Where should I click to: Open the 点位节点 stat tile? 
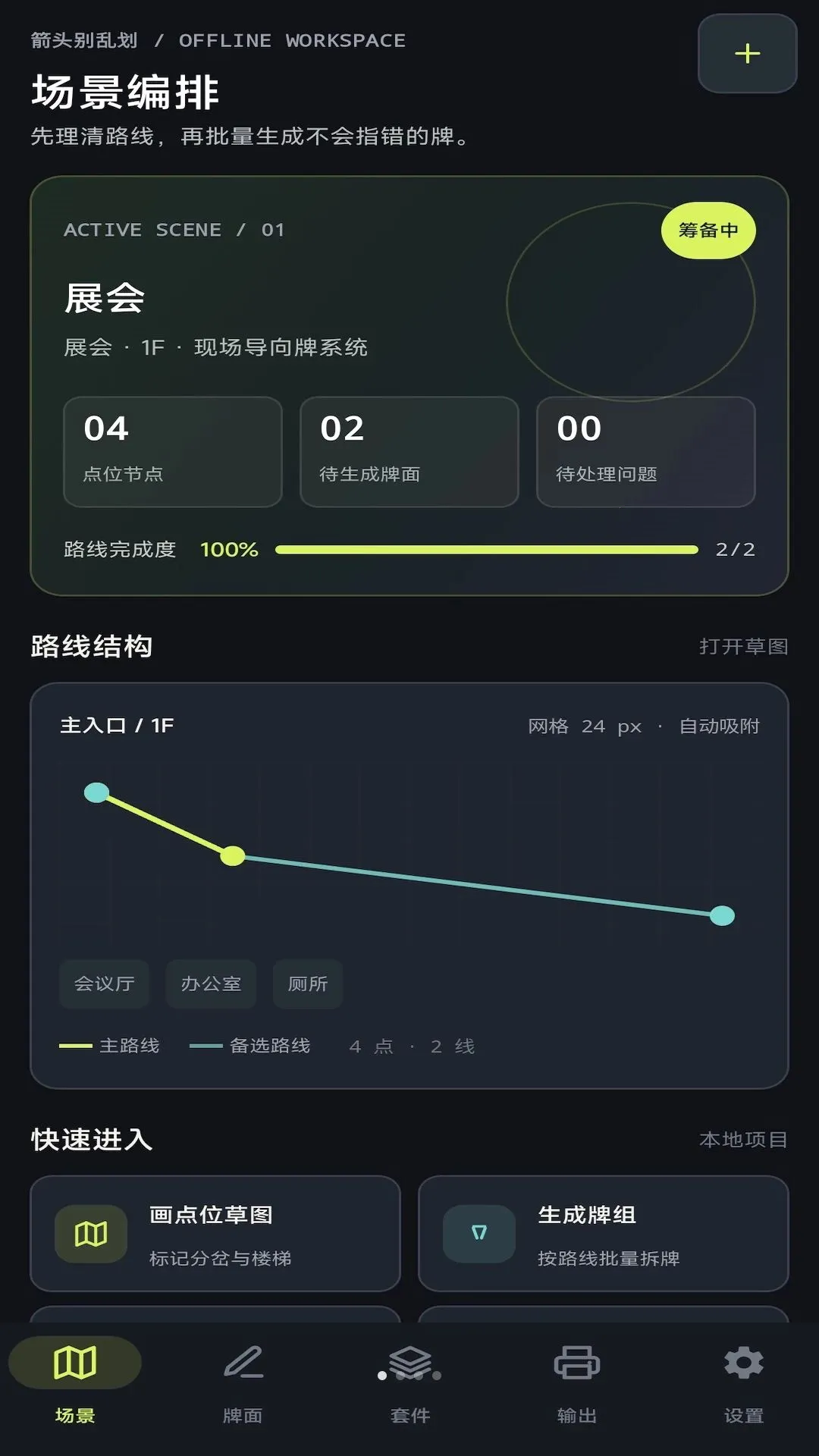click(173, 452)
